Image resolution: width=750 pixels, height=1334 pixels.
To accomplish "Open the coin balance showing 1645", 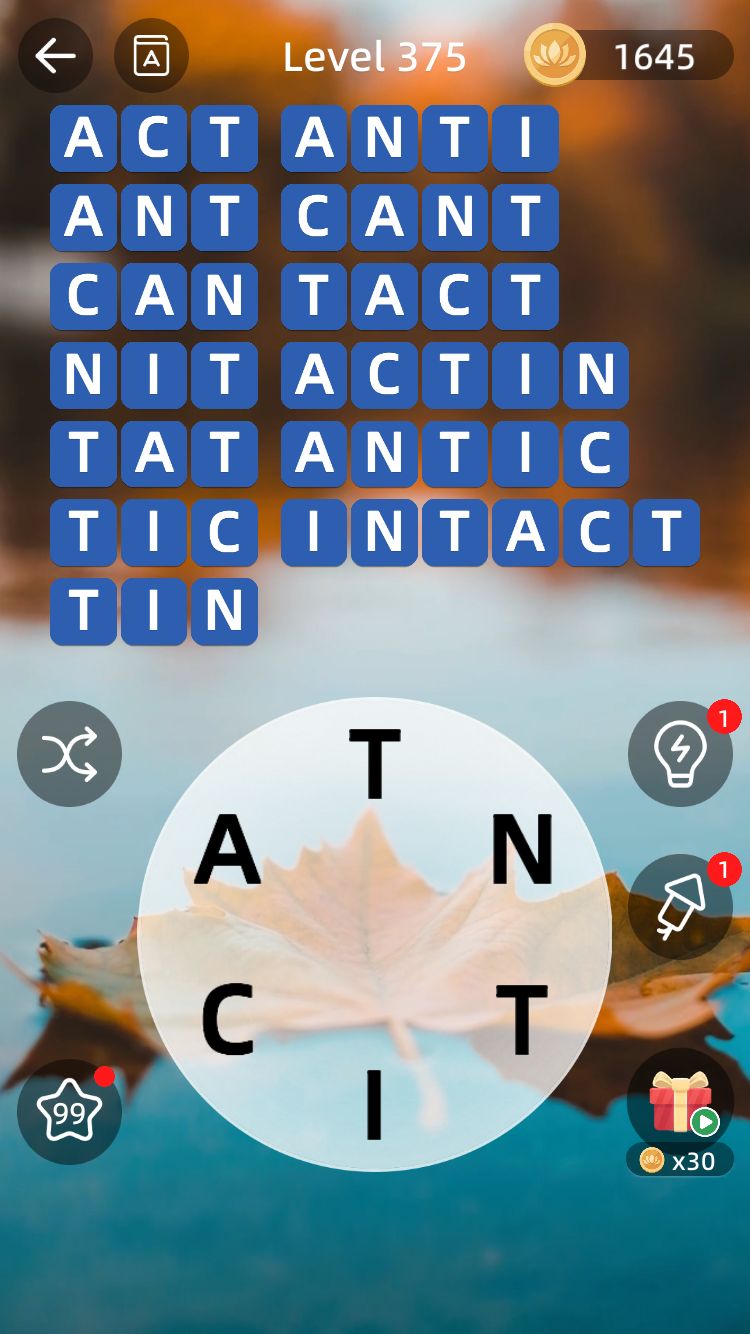I will pyautogui.click(x=630, y=56).
